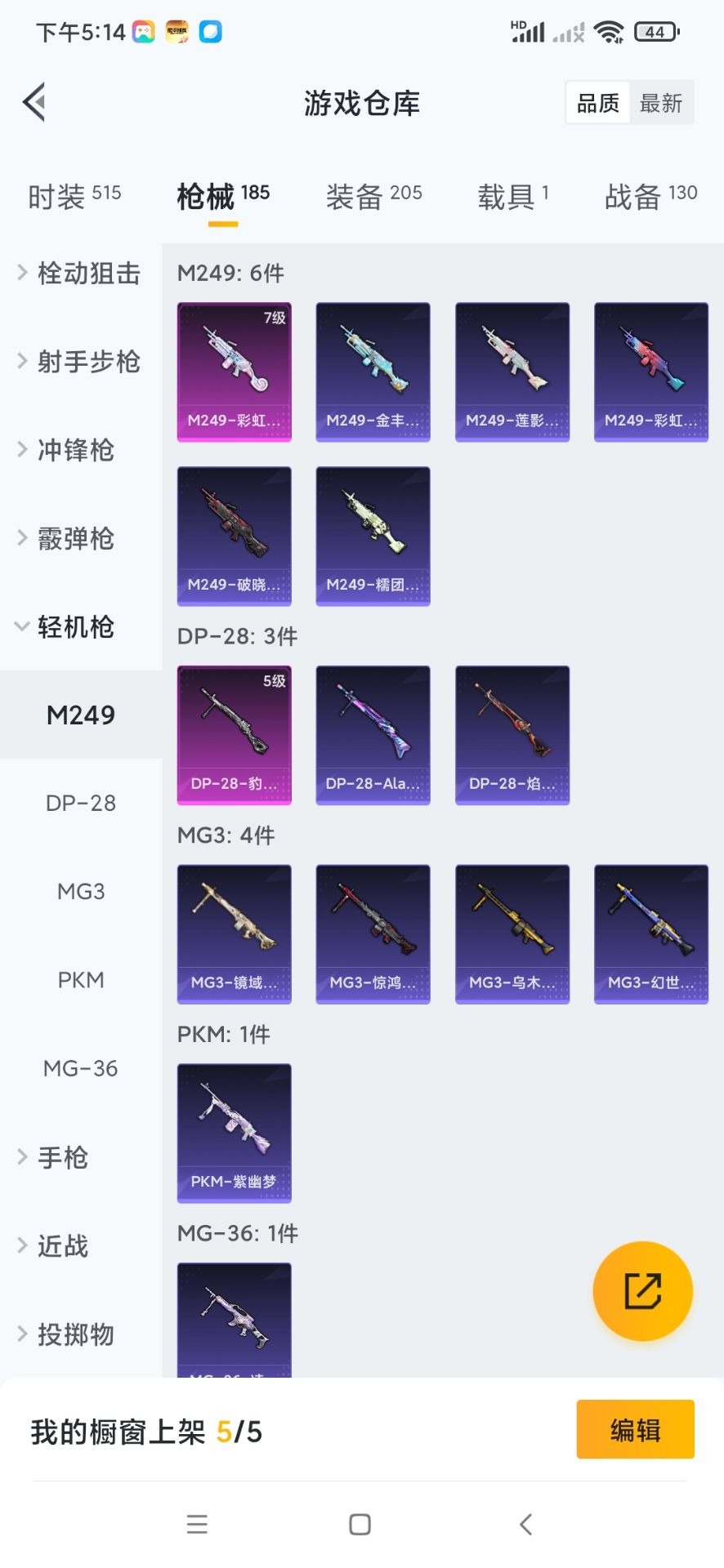The height and width of the screenshot is (1568, 724).
Task: Open the DP-28-Ala skin card
Action: pos(373,735)
